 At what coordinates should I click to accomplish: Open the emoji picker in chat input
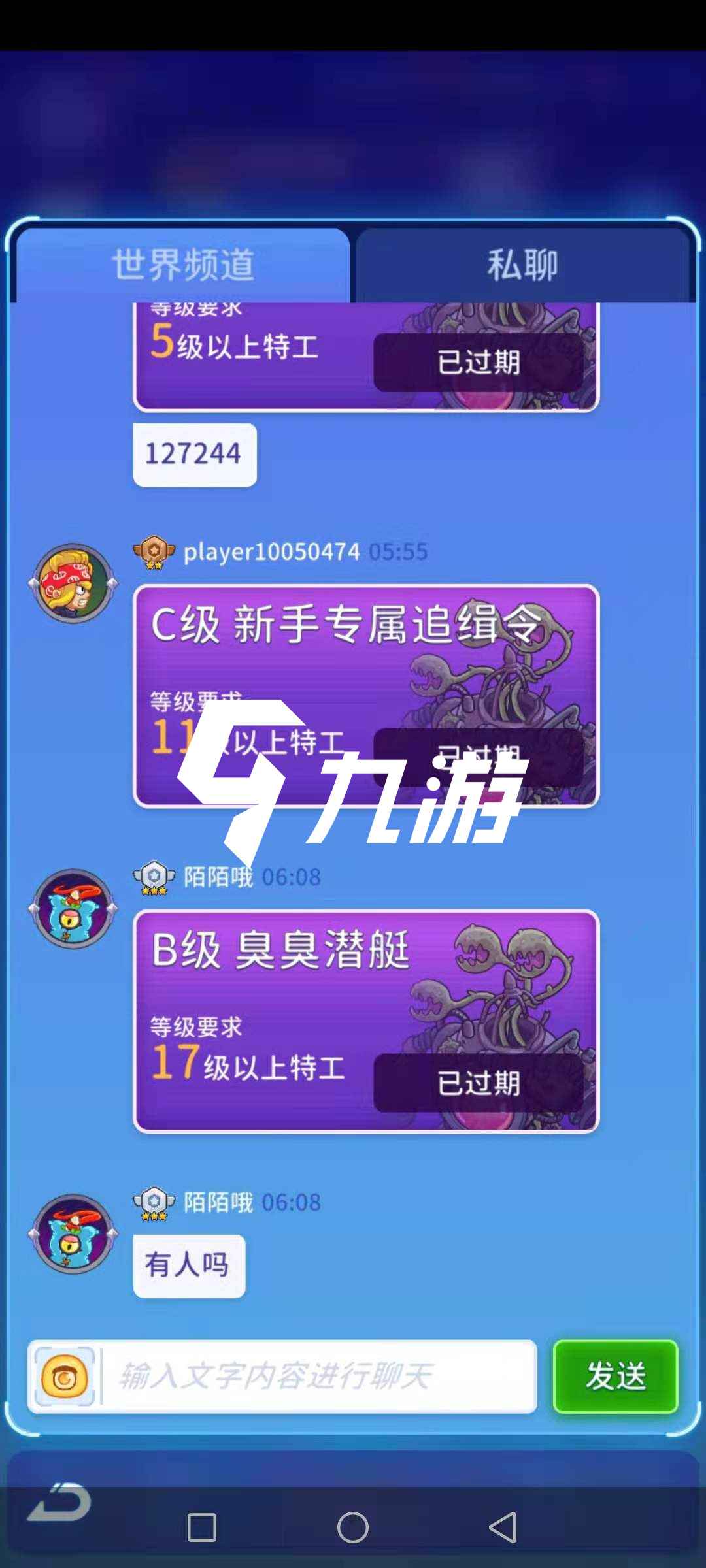pyautogui.click(x=64, y=1377)
